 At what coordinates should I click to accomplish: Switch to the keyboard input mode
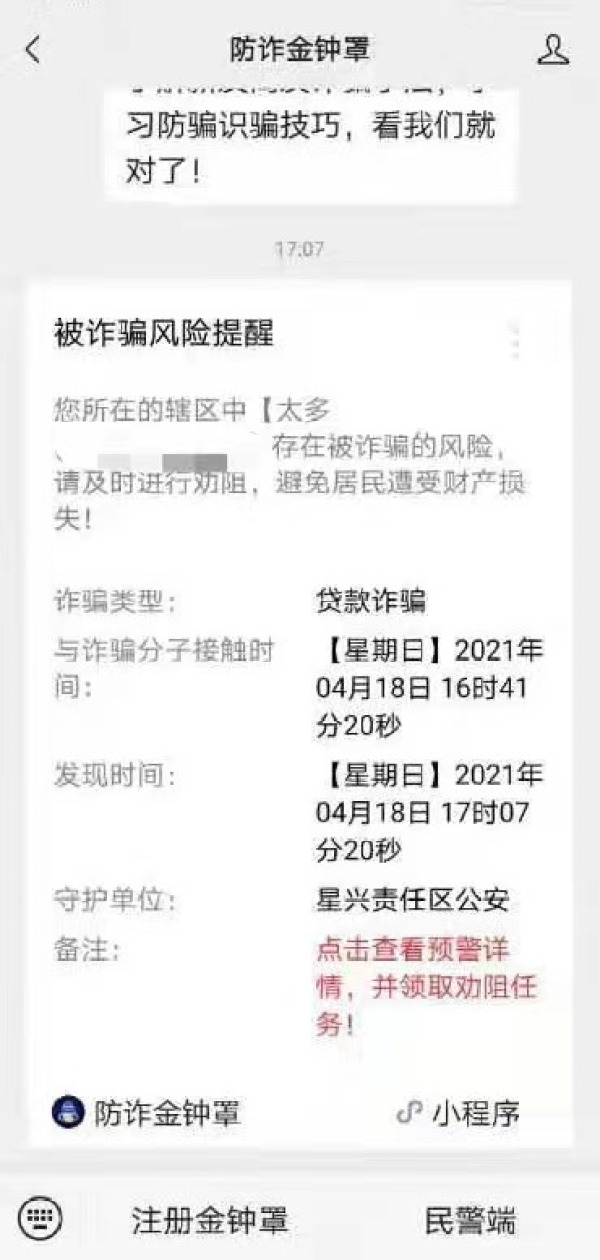point(40,1217)
